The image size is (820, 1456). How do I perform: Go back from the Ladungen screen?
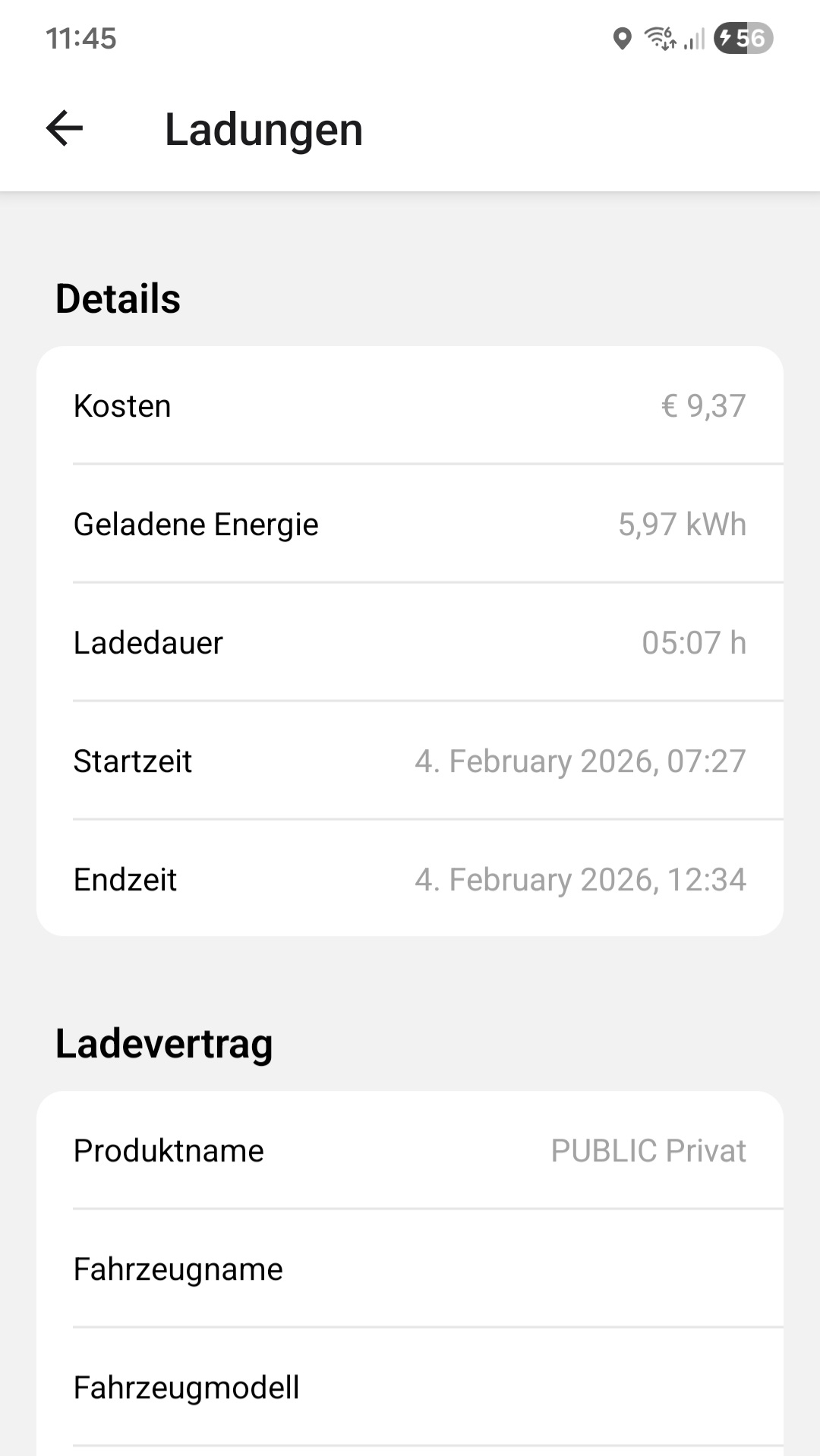coord(65,128)
